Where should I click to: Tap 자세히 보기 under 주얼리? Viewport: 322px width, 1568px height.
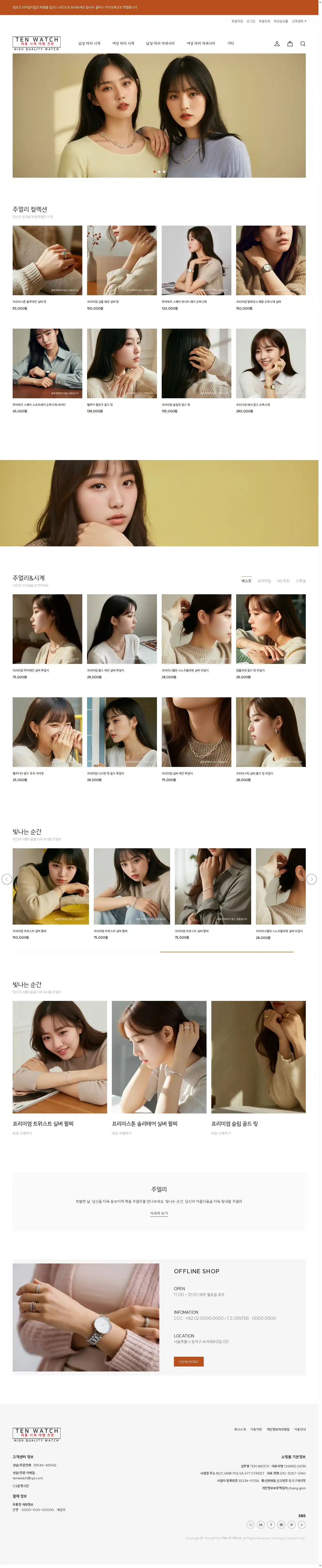tap(159, 1213)
